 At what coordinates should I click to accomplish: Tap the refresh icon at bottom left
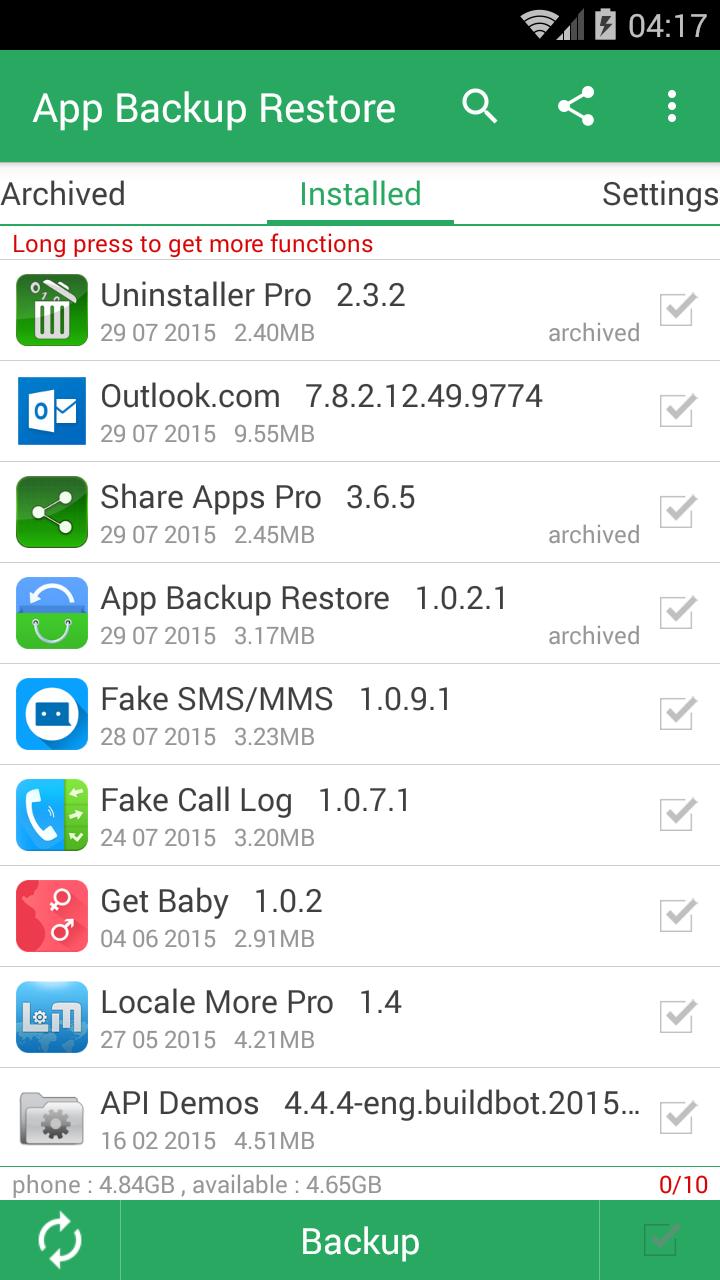[60, 1240]
